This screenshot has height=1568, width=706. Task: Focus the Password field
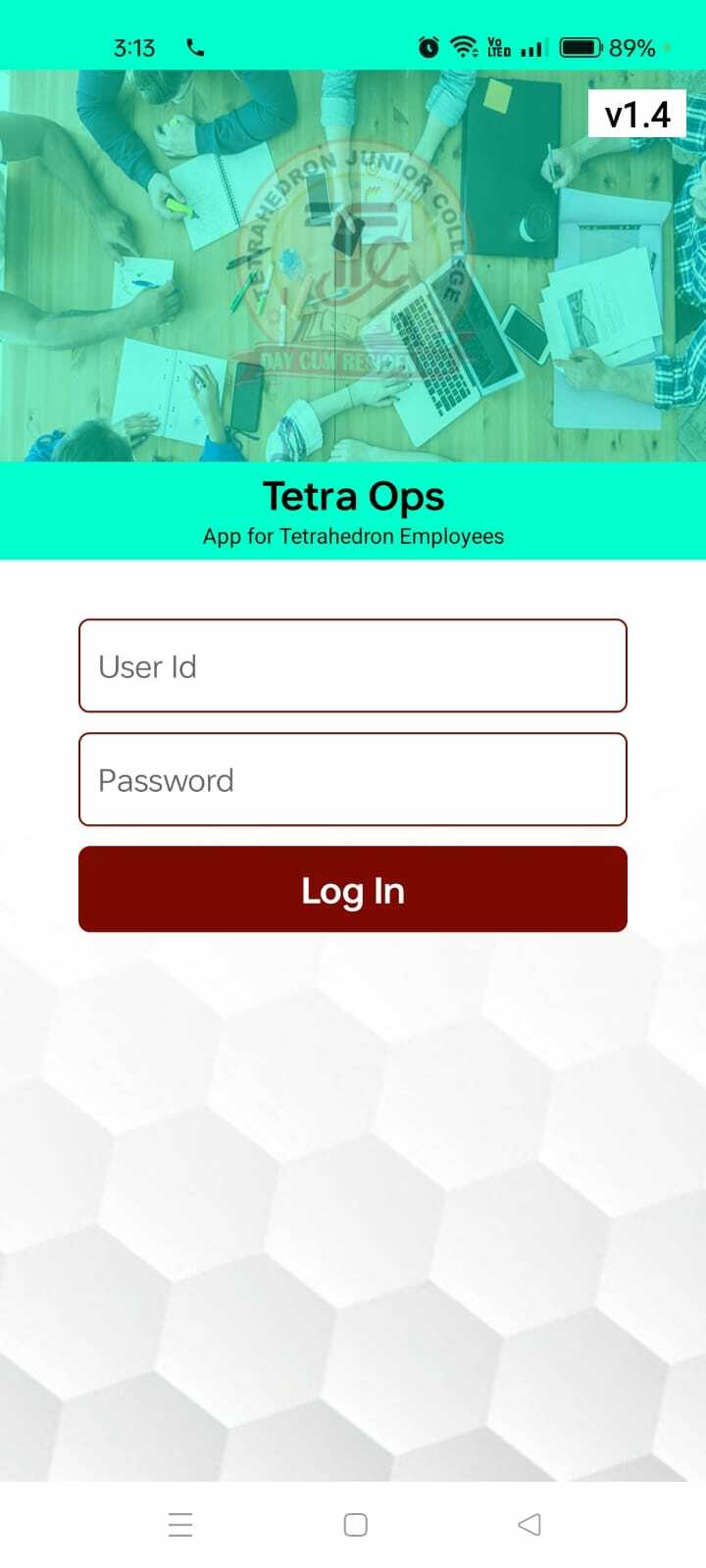pos(352,780)
